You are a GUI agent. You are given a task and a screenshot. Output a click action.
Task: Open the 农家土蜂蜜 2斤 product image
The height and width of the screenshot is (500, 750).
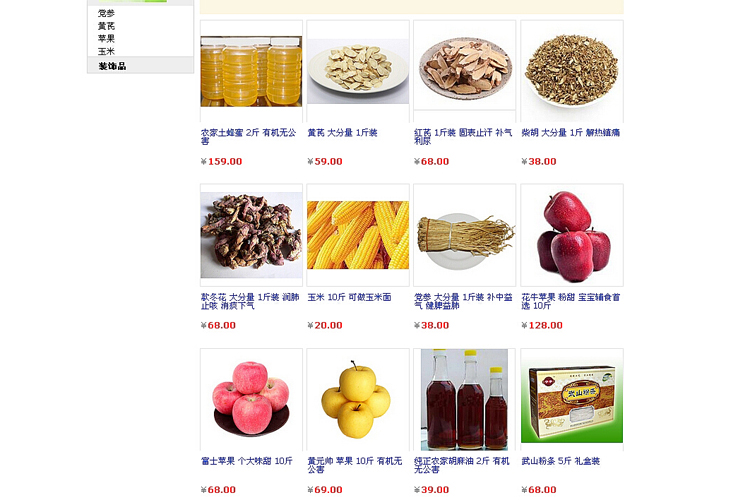[x=251, y=71]
